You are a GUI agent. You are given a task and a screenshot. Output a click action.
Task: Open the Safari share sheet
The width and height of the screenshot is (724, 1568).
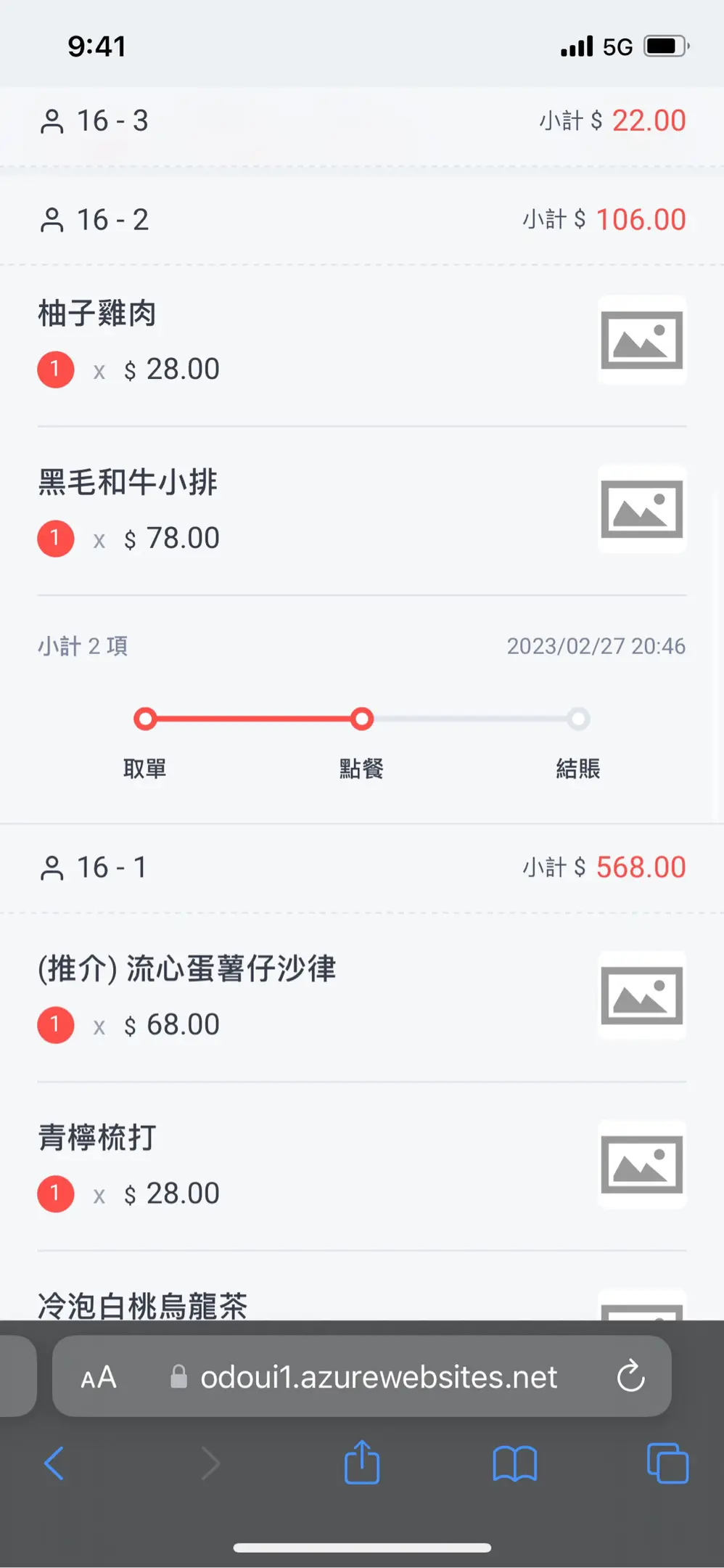click(x=362, y=1463)
